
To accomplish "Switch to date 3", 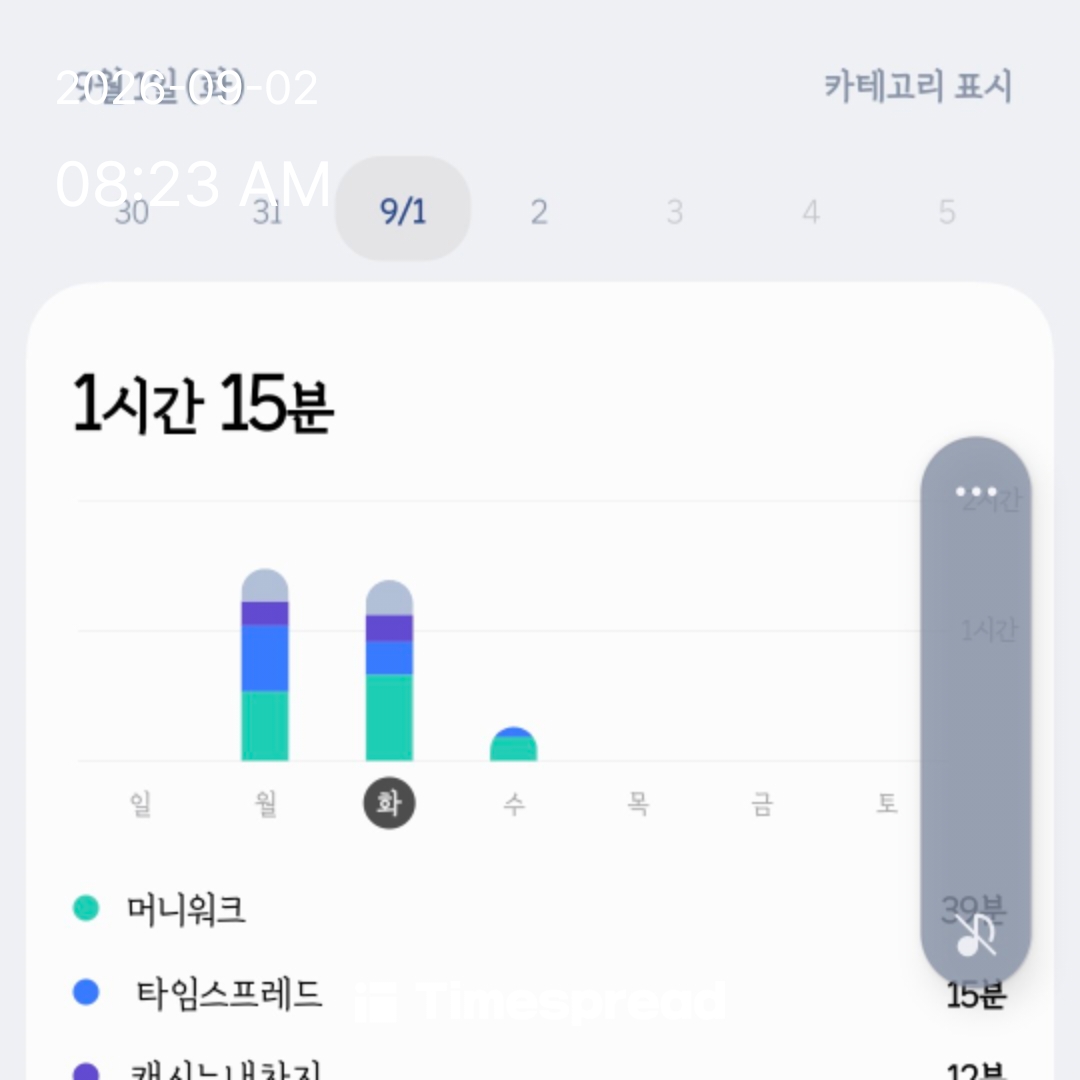I will 675,211.
